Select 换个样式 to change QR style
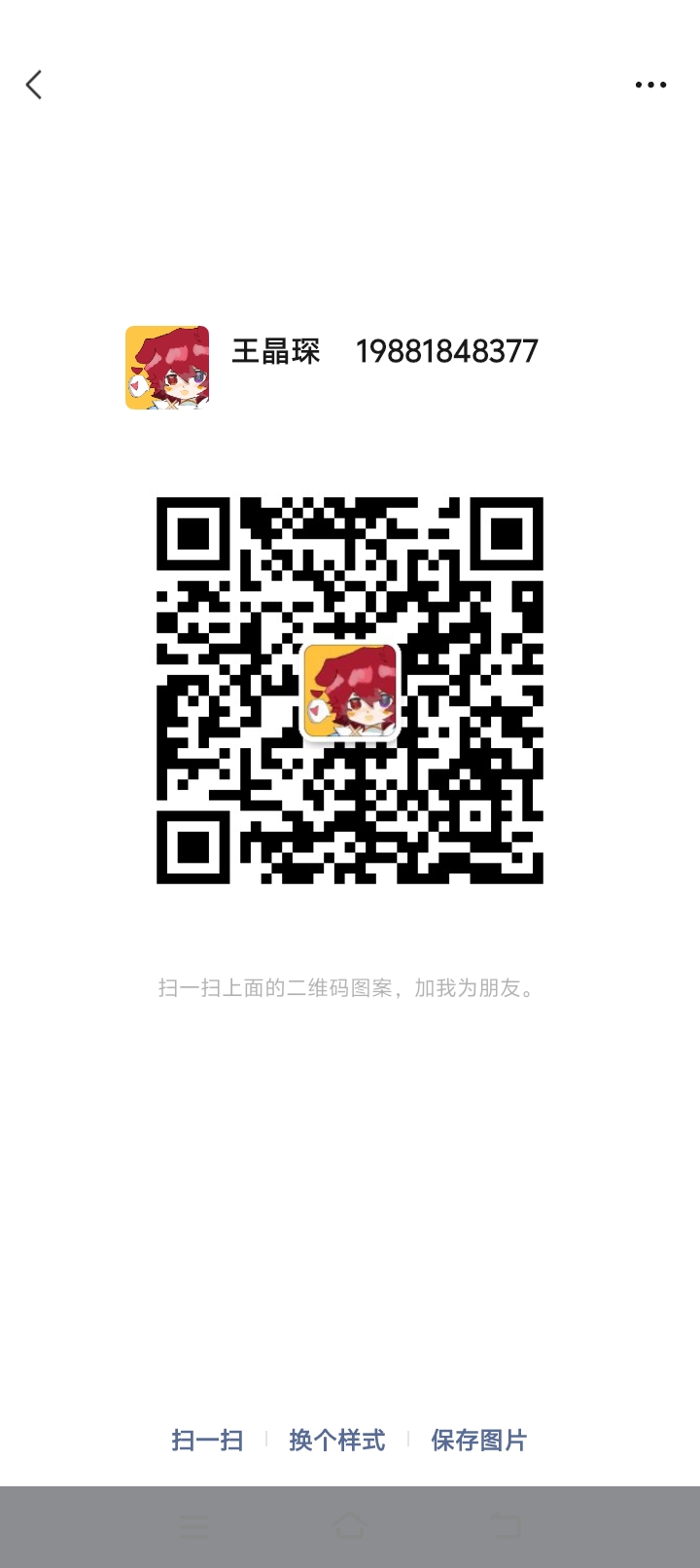 [x=337, y=1440]
